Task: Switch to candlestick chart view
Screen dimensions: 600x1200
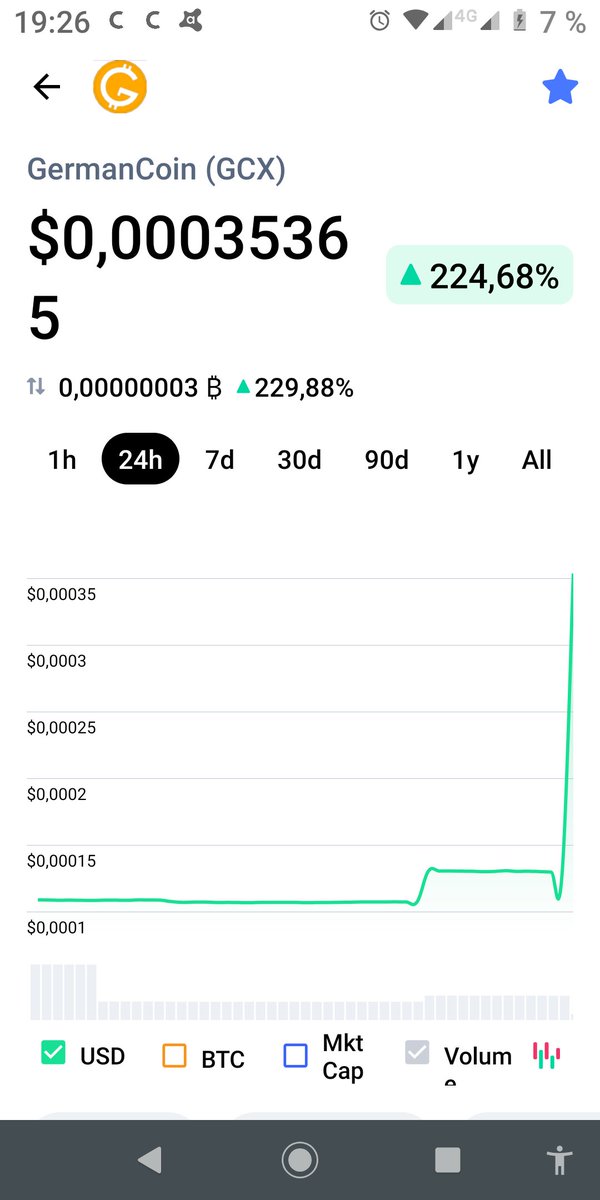Action: 546,1054
